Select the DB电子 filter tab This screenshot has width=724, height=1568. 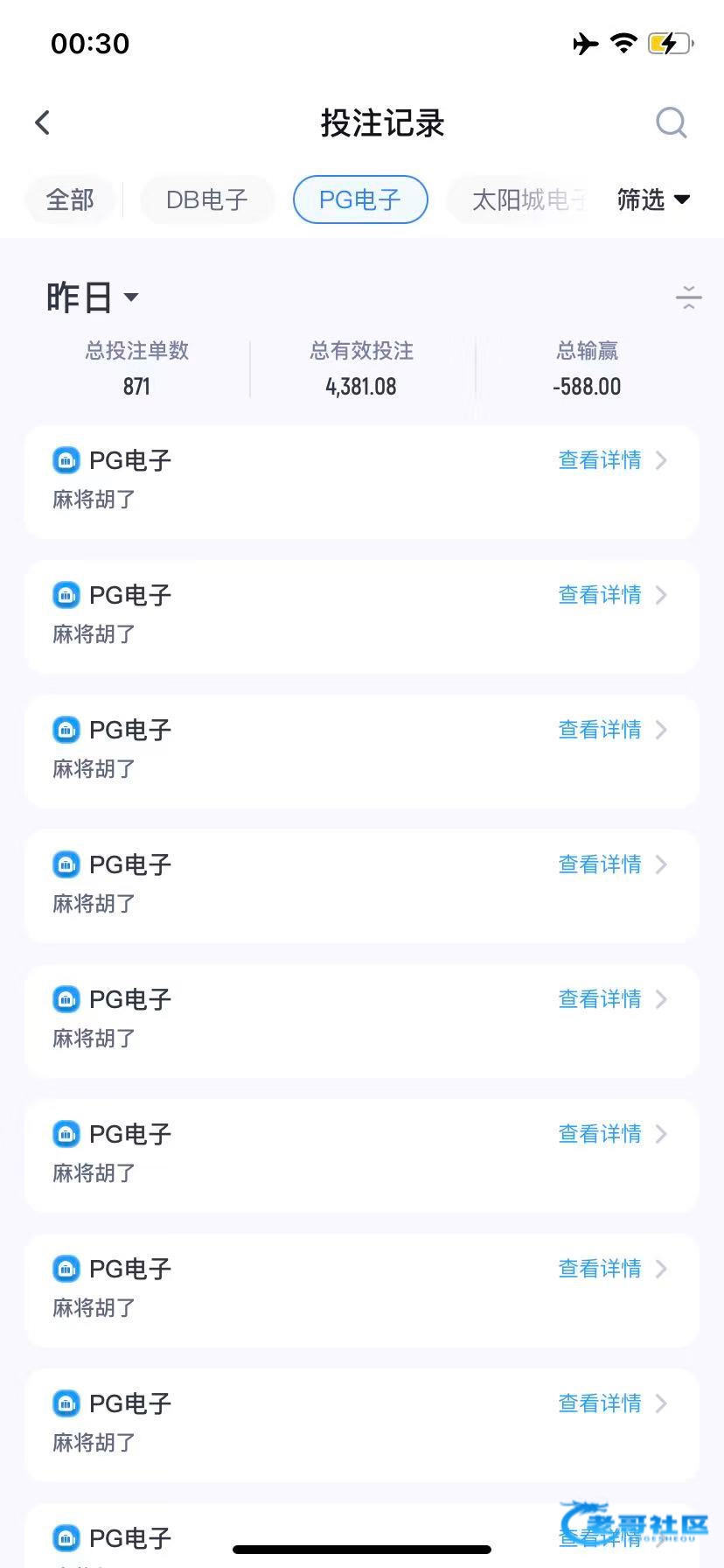coord(207,200)
